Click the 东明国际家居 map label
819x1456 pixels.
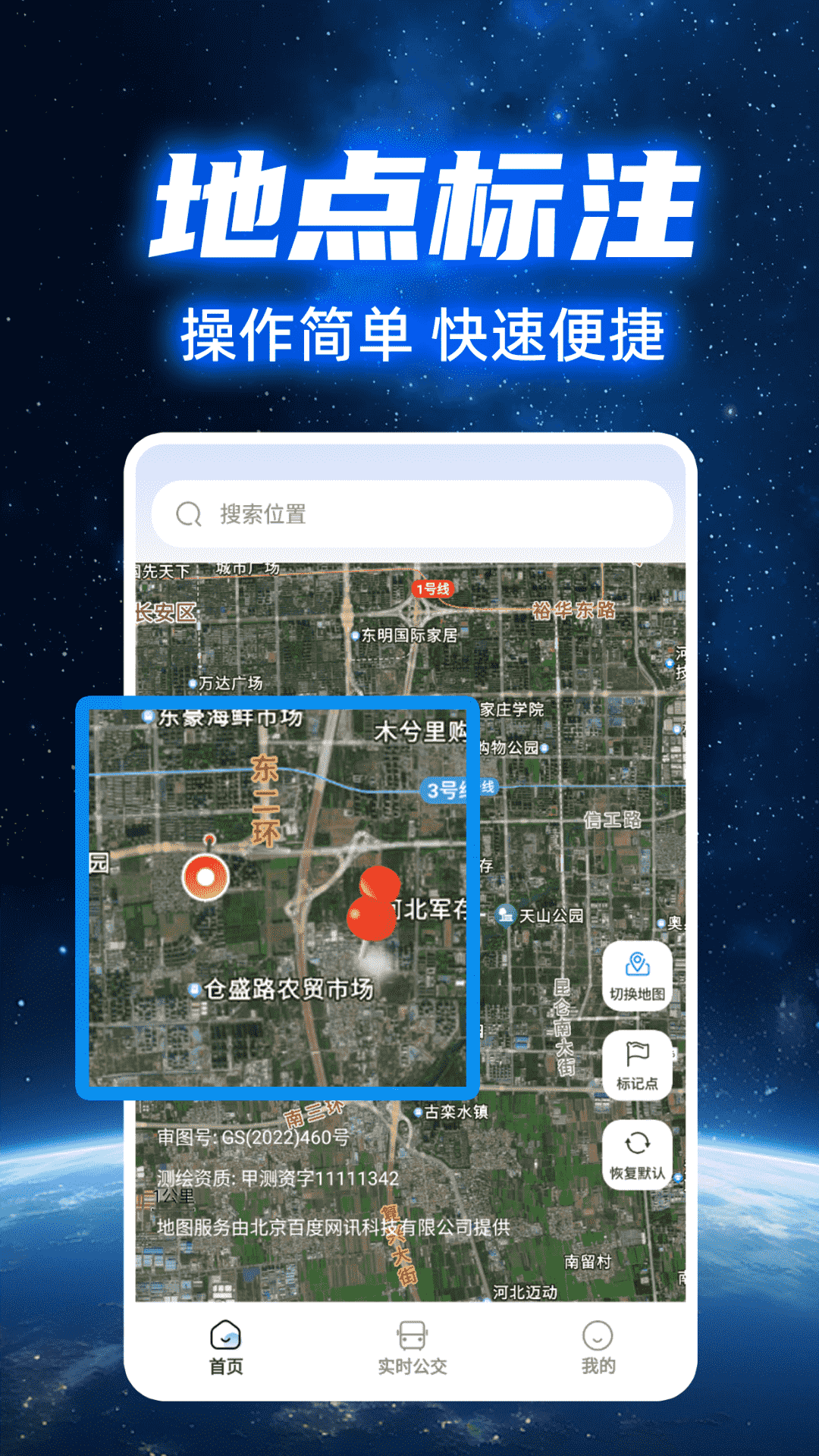[x=409, y=637]
